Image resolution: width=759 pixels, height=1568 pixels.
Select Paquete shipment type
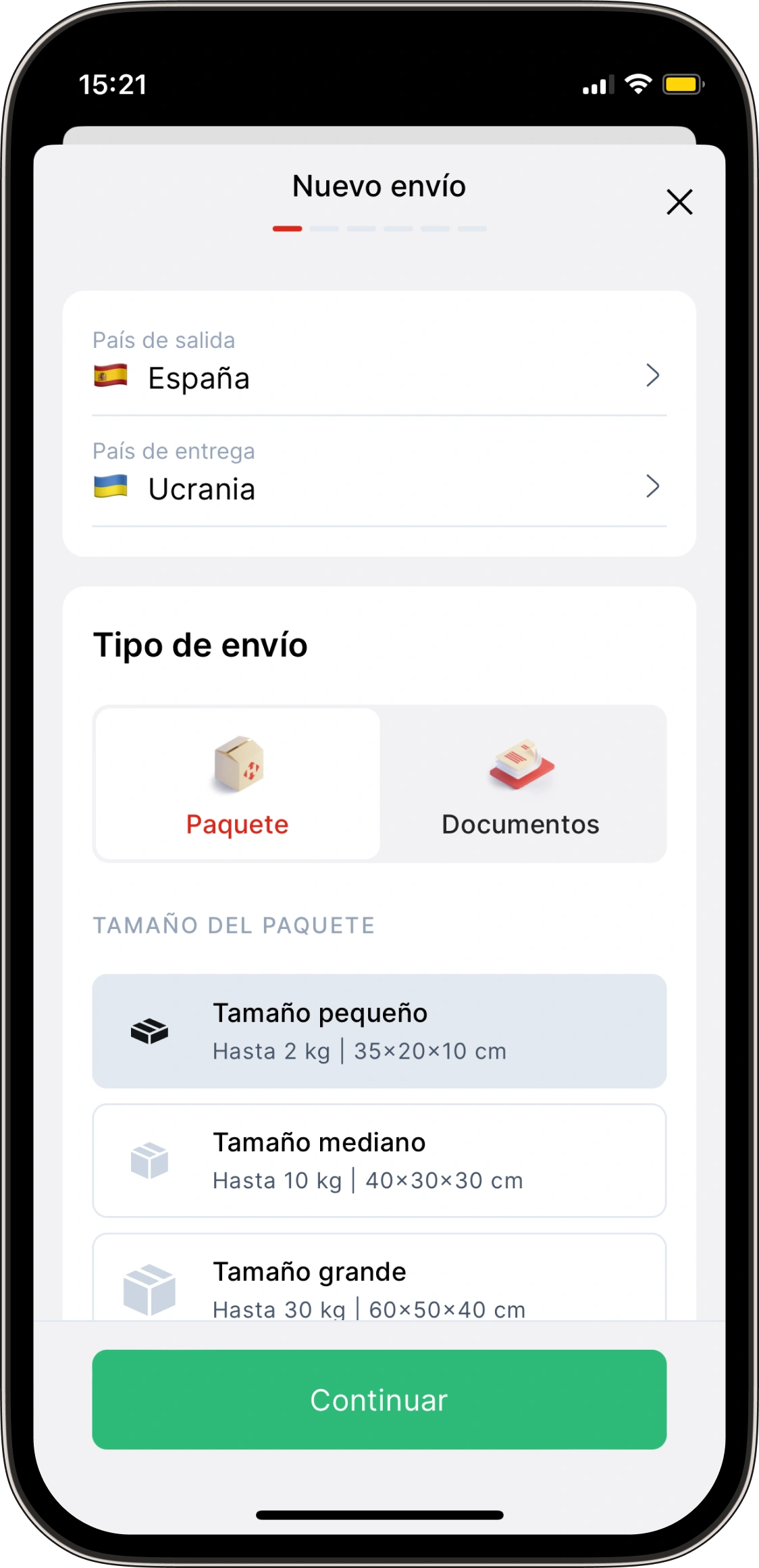click(x=238, y=784)
